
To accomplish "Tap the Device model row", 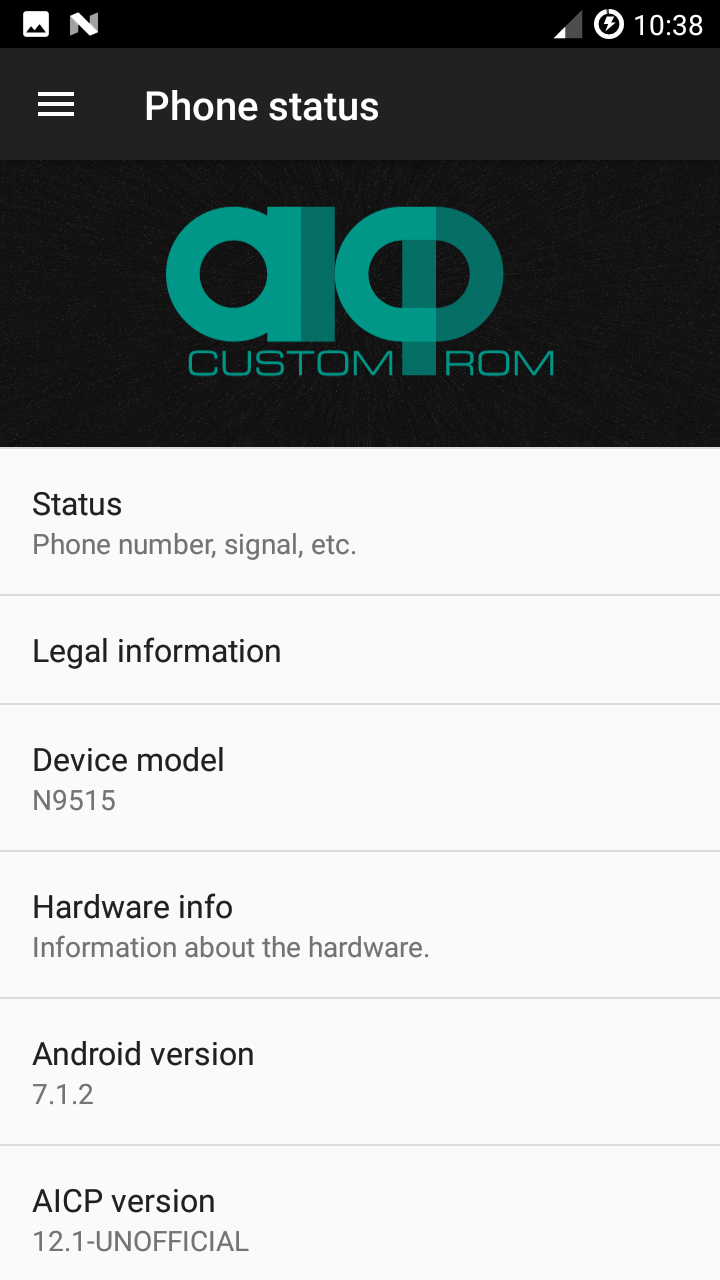I will pos(360,778).
